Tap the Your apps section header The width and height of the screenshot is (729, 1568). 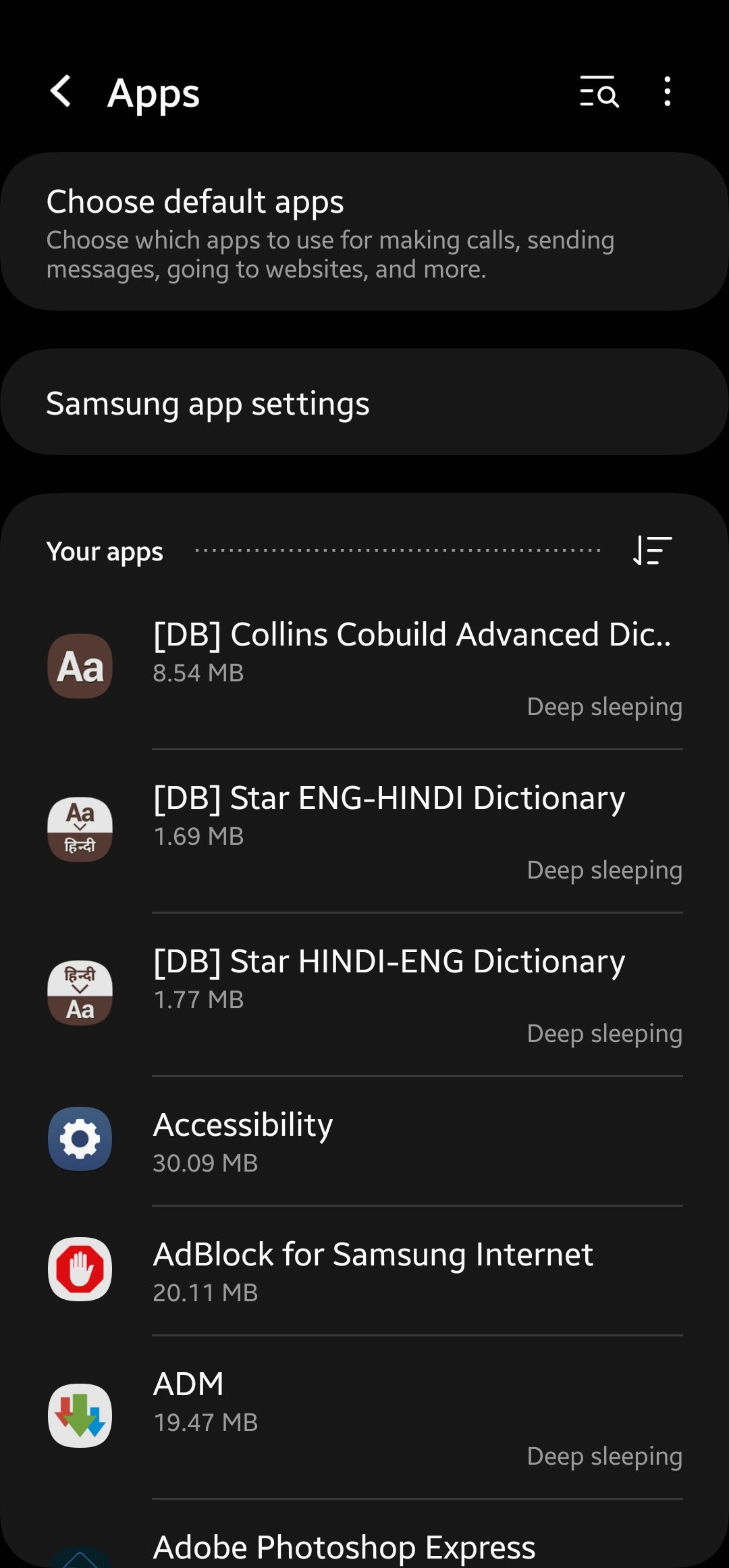[x=104, y=551]
